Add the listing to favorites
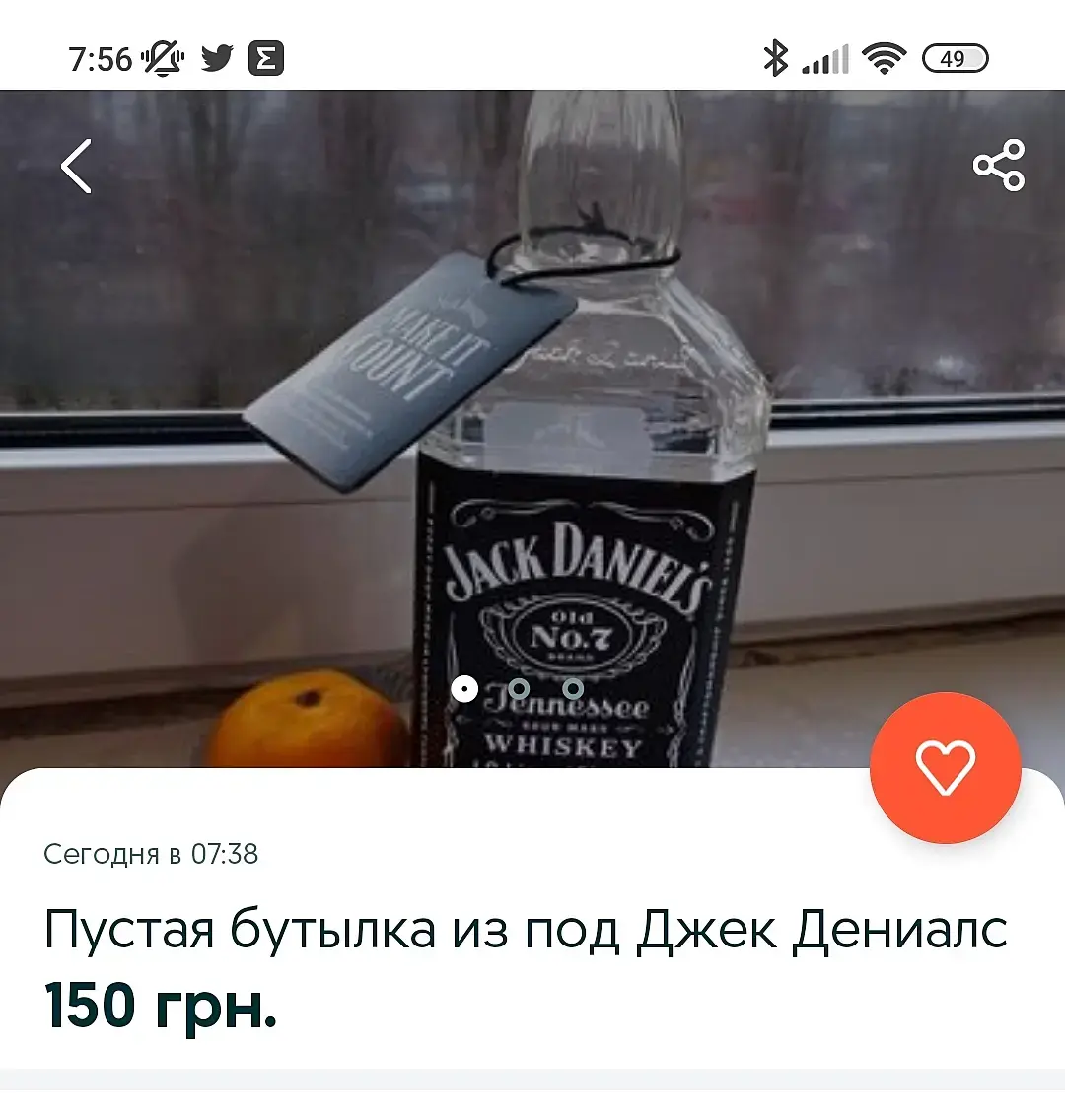1065x1120 pixels. 945,767
